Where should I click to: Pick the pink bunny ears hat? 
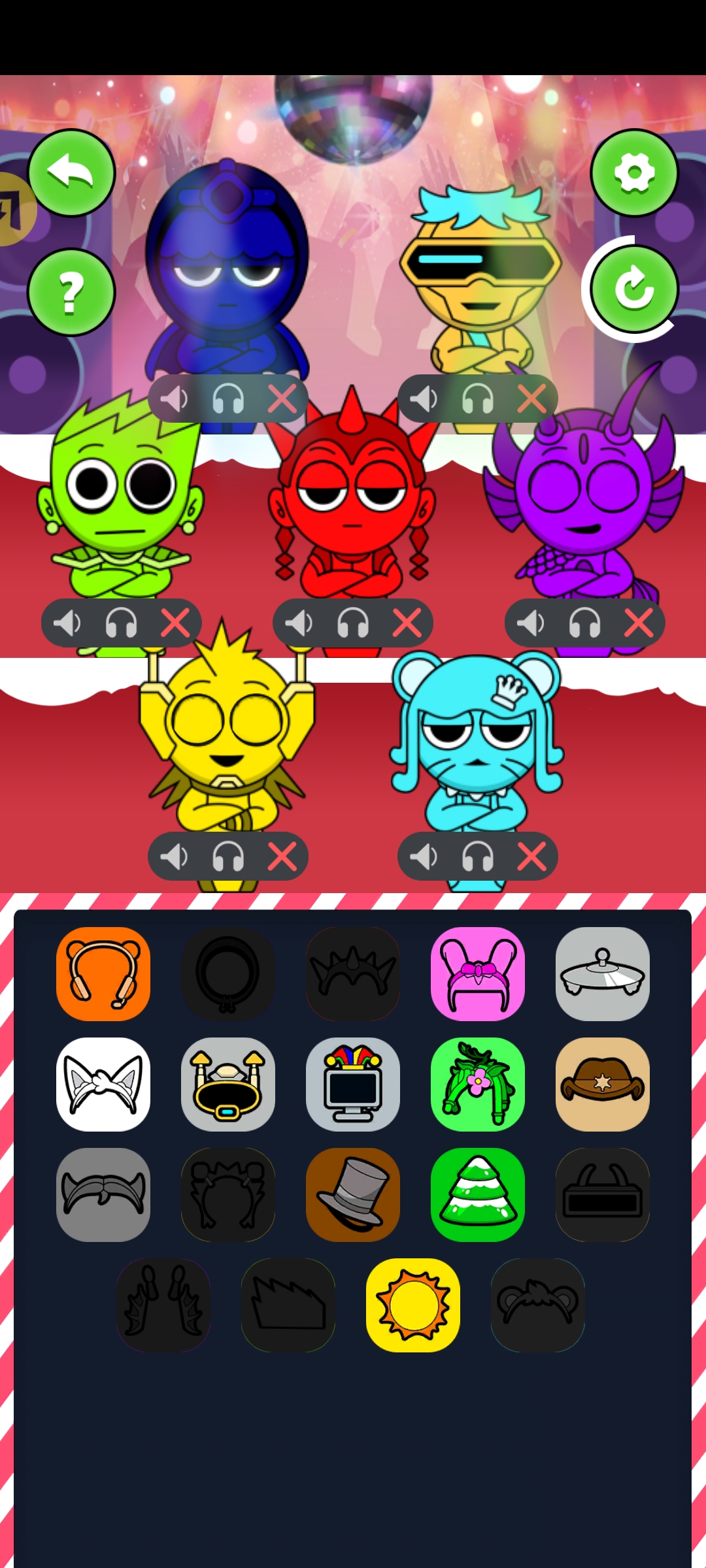(x=478, y=973)
